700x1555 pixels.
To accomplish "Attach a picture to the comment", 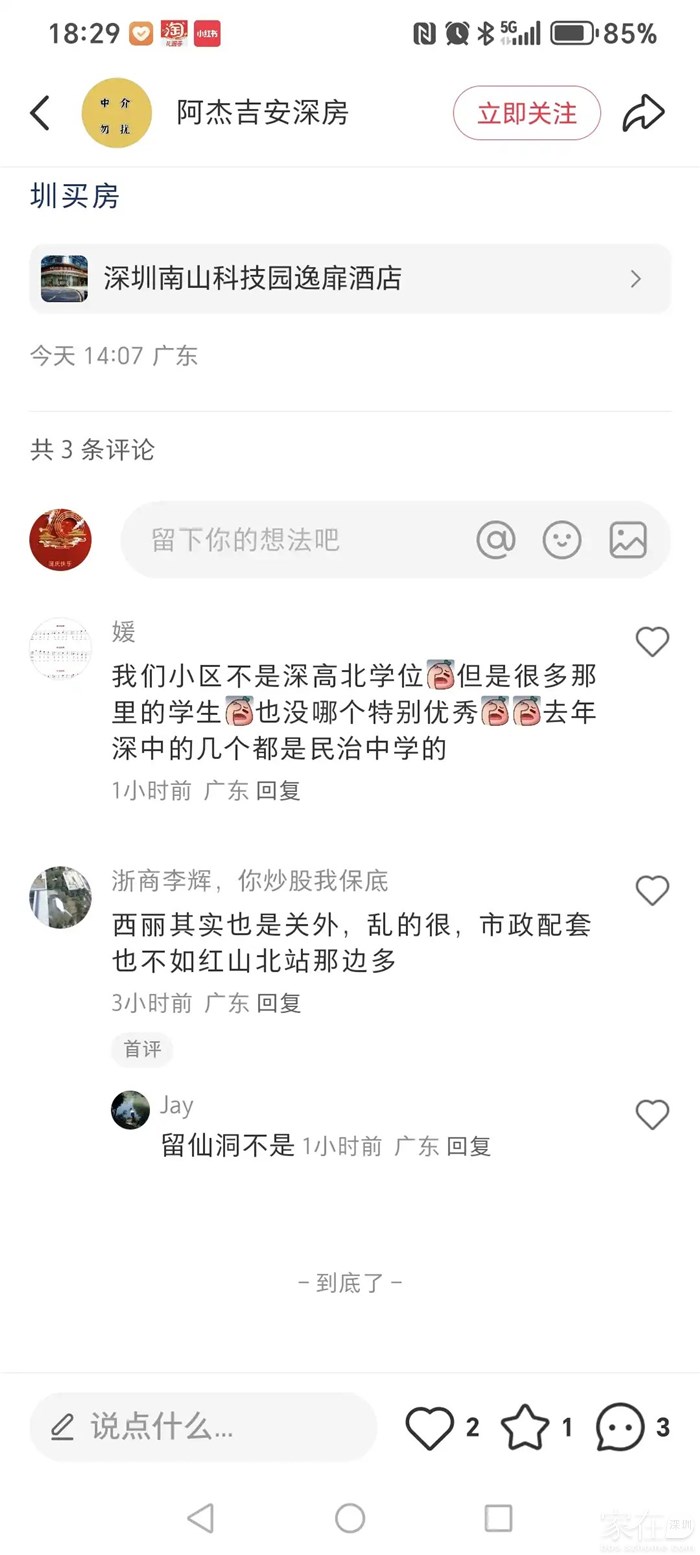I will point(628,540).
